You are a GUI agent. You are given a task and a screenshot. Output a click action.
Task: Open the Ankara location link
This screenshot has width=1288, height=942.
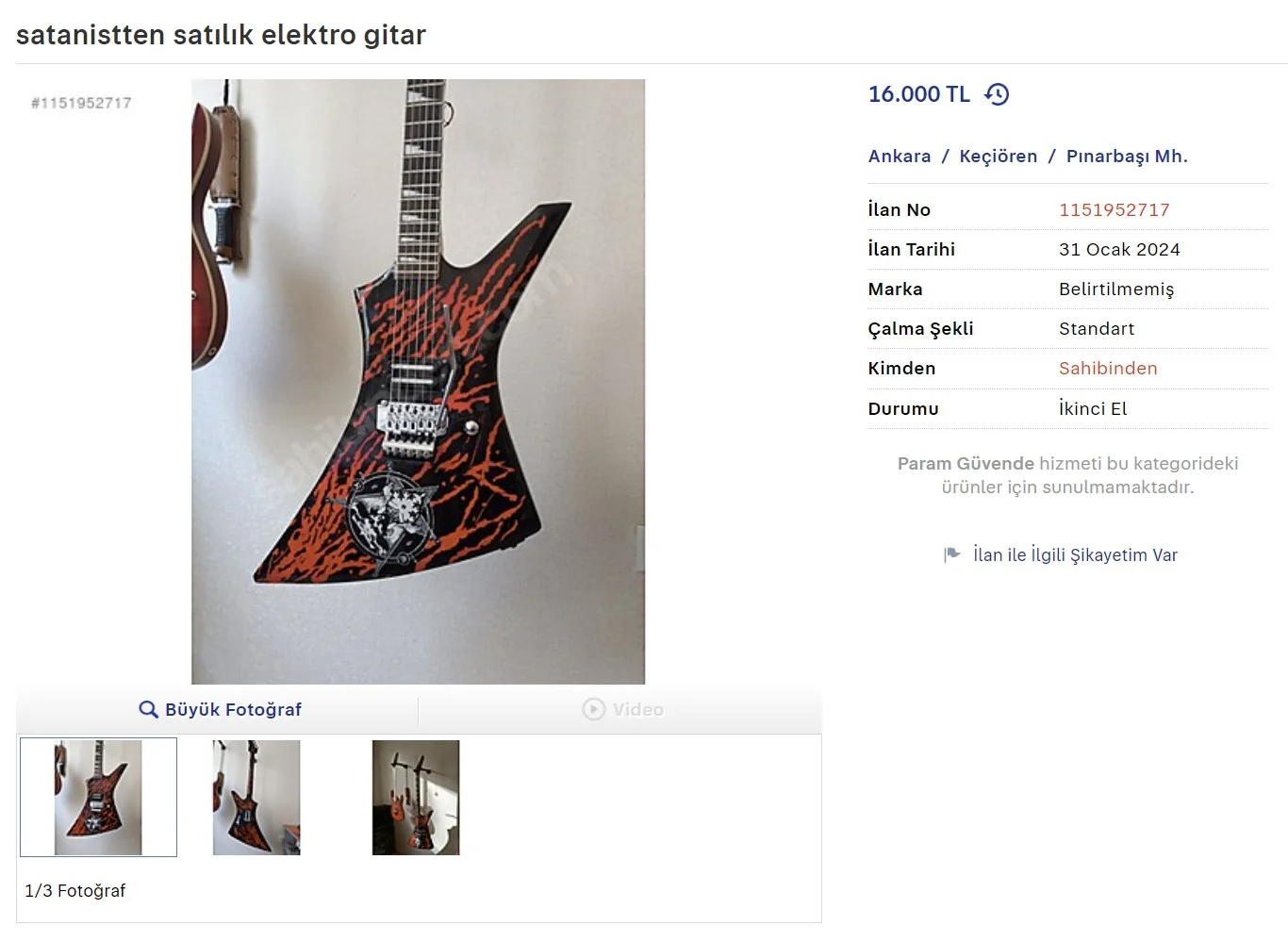coord(899,157)
